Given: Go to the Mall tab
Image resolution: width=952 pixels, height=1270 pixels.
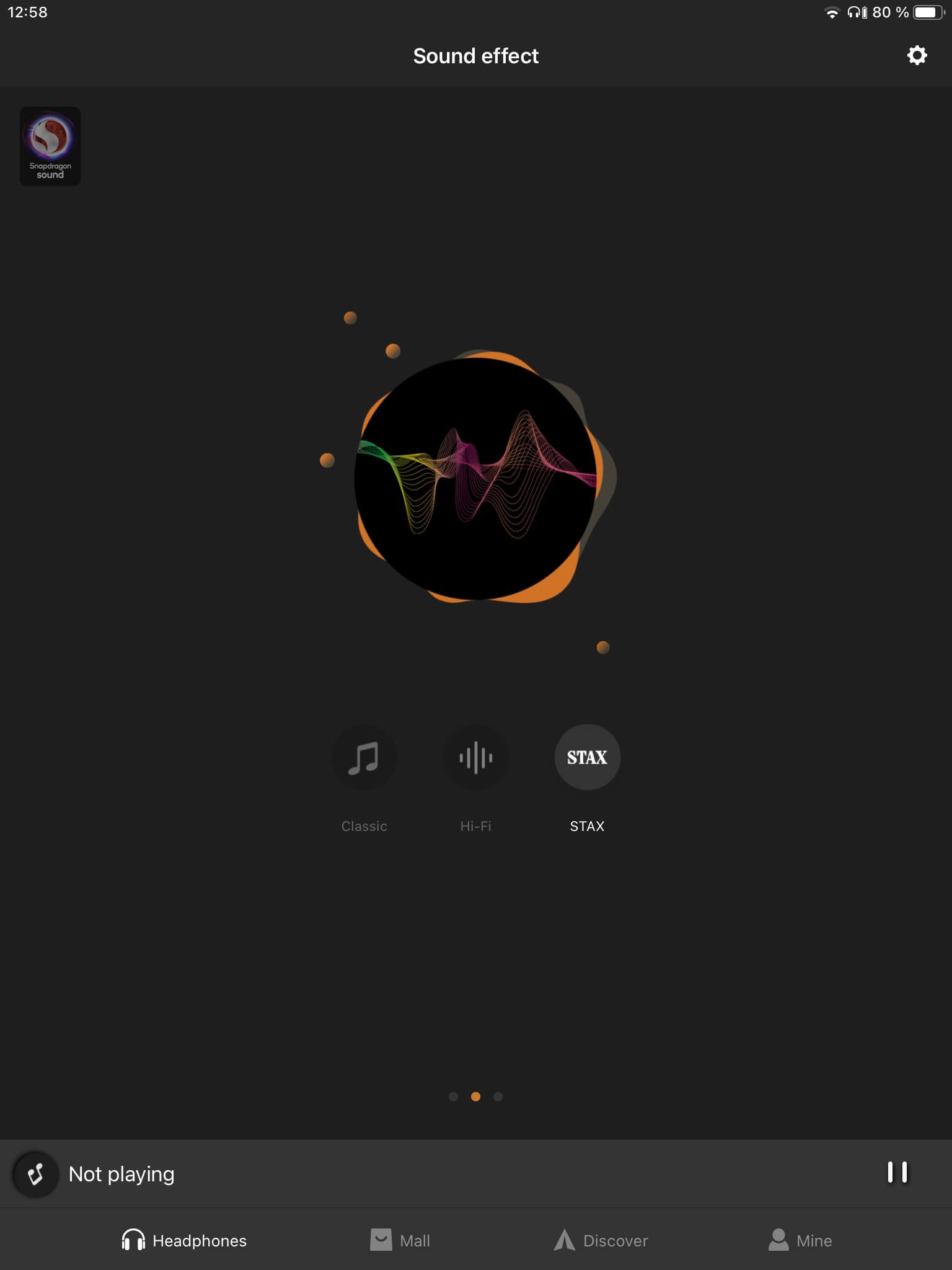Looking at the screenshot, I should (400, 1240).
